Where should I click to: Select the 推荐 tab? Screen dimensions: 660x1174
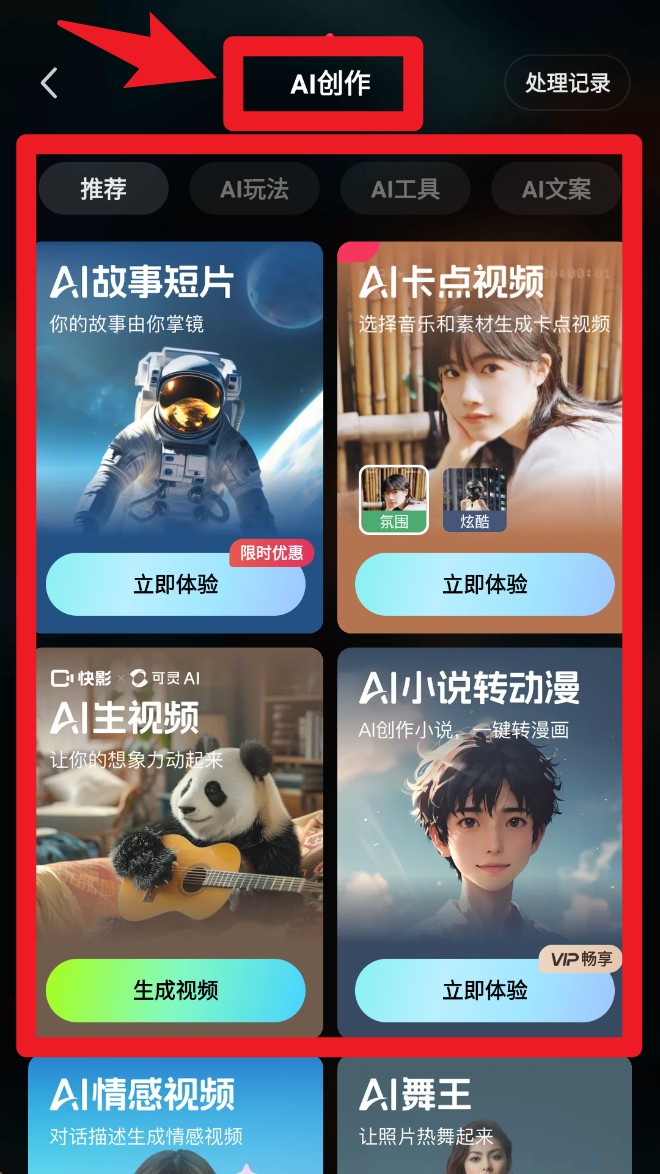click(x=104, y=189)
